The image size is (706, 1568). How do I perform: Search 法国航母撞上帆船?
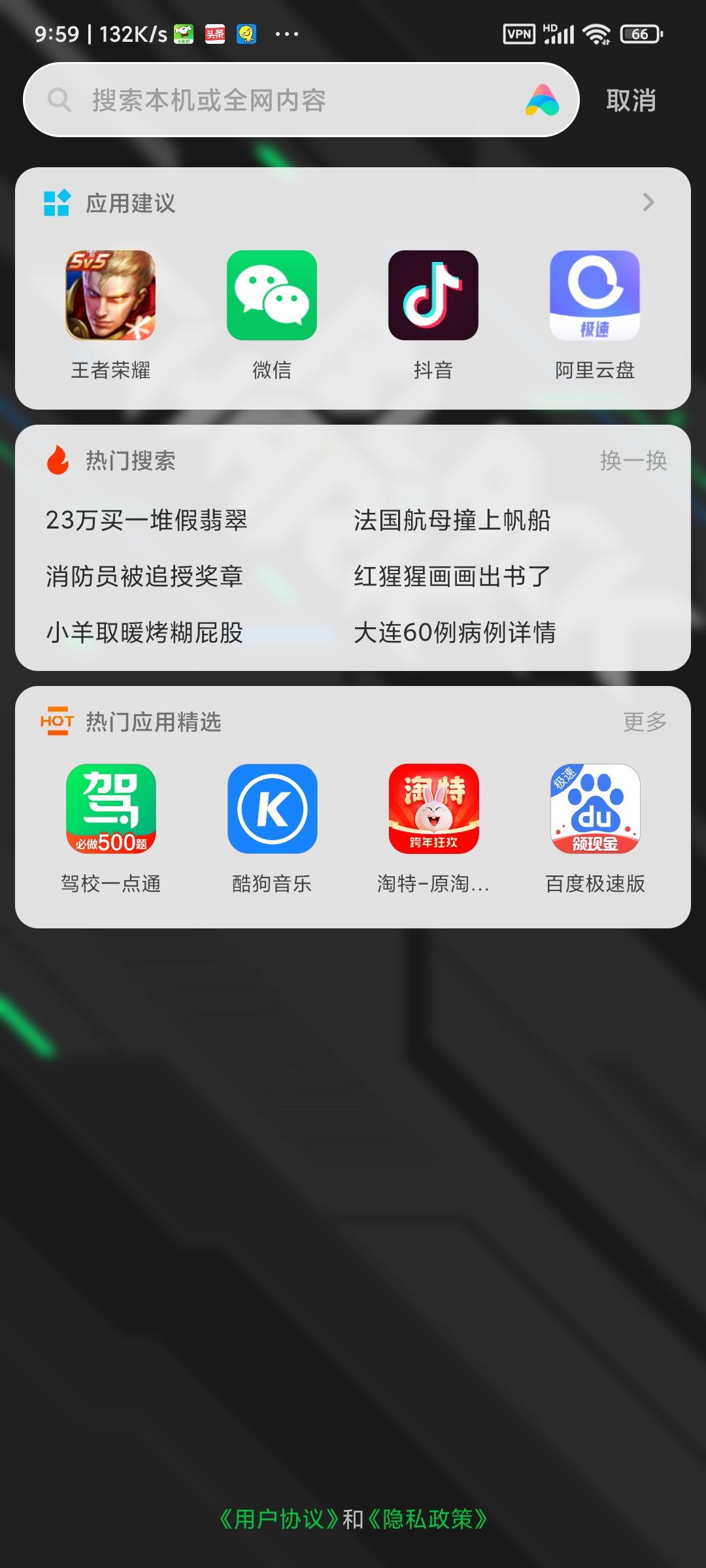[x=452, y=521]
